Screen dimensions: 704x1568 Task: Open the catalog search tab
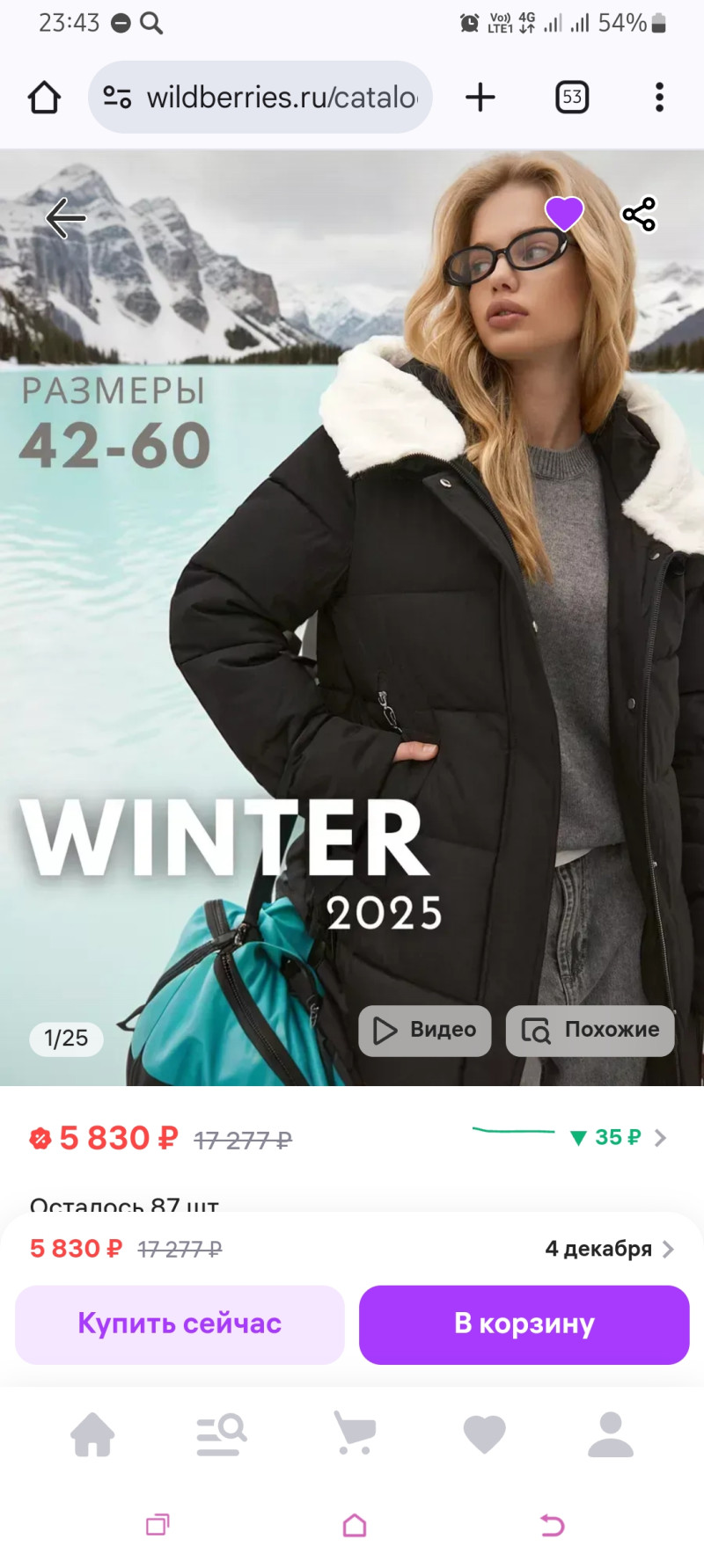click(221, 1434)
